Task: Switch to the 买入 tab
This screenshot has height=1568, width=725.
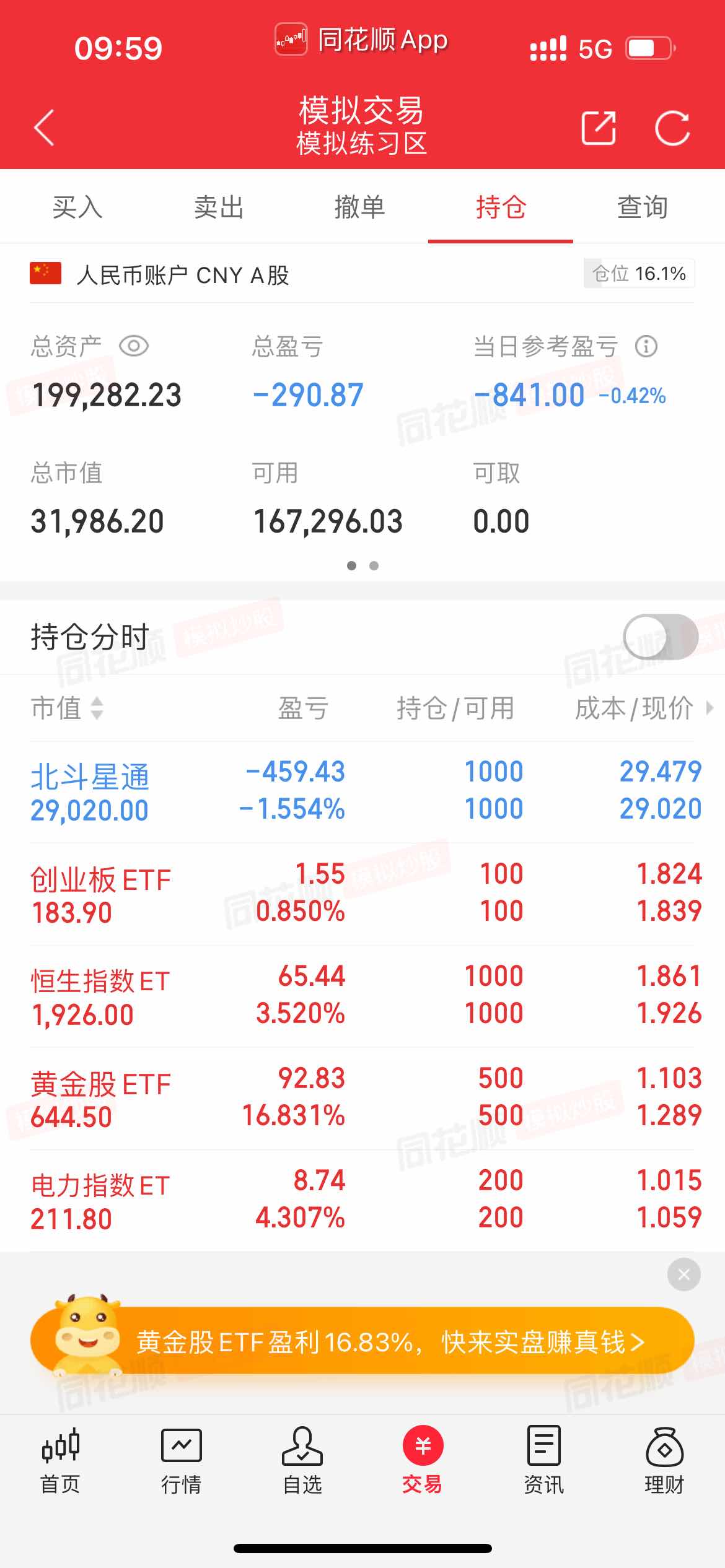Action: tap(77, 207)
